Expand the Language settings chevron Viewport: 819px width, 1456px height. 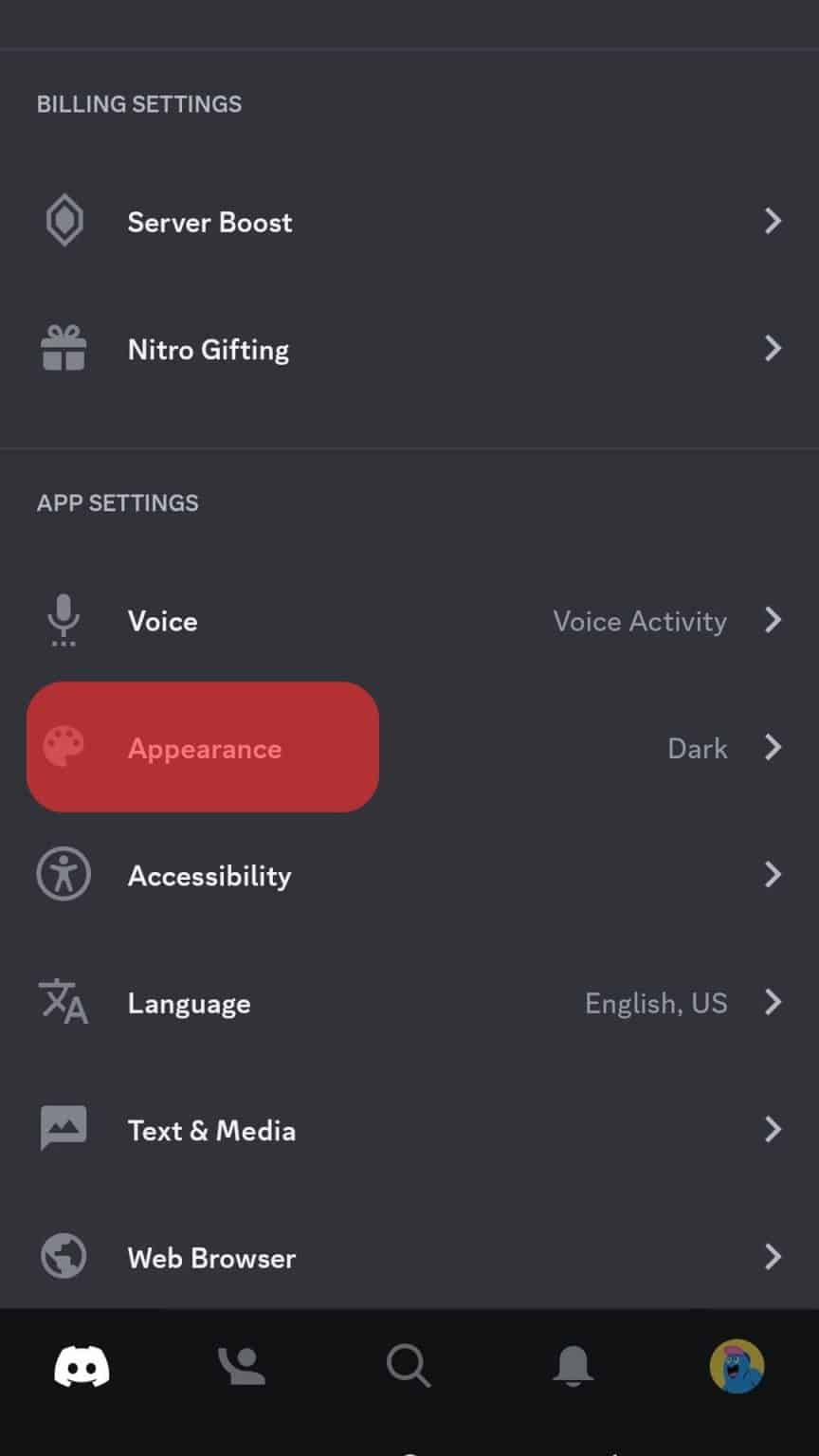(x=773, y=1002)
